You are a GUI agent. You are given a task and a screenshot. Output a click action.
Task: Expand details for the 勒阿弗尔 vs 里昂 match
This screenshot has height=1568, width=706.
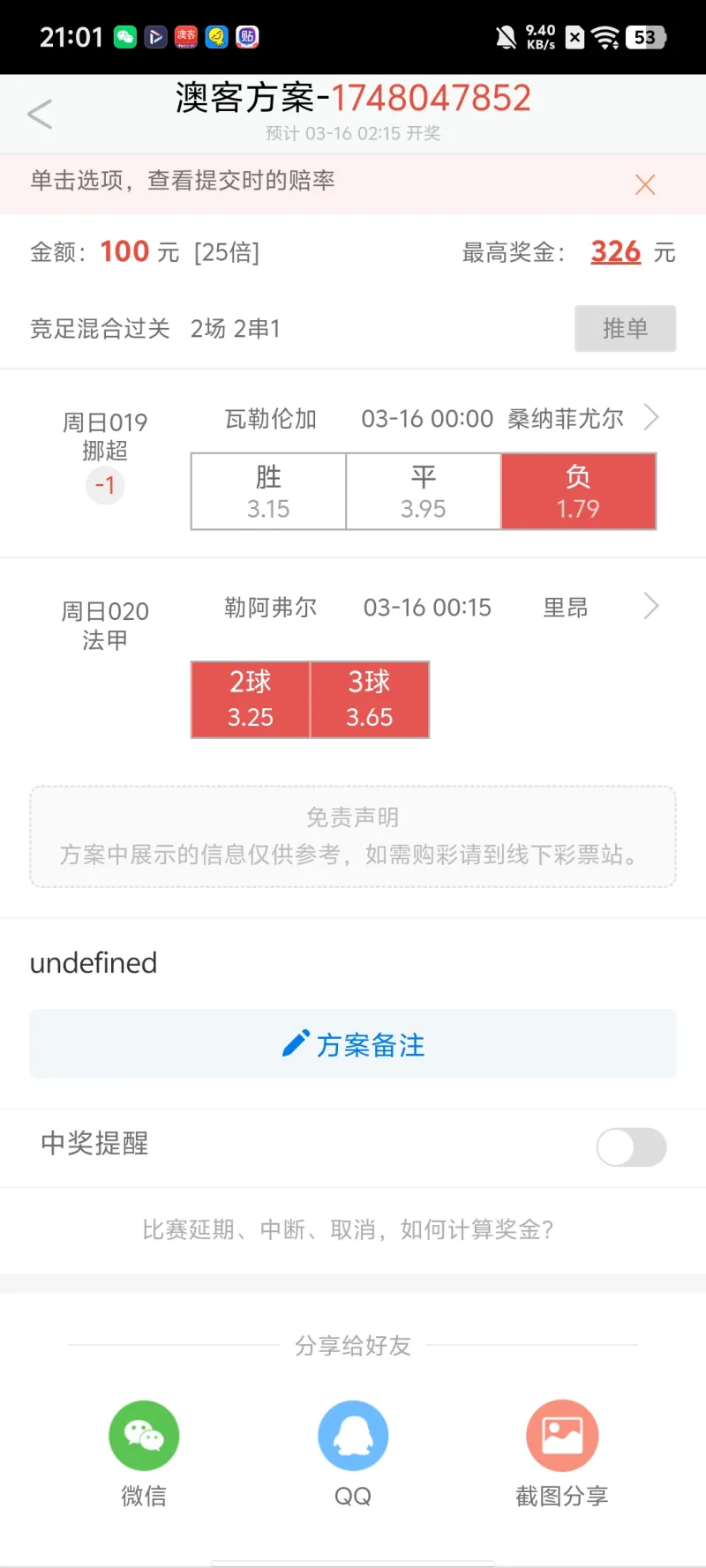pos(650,606)
